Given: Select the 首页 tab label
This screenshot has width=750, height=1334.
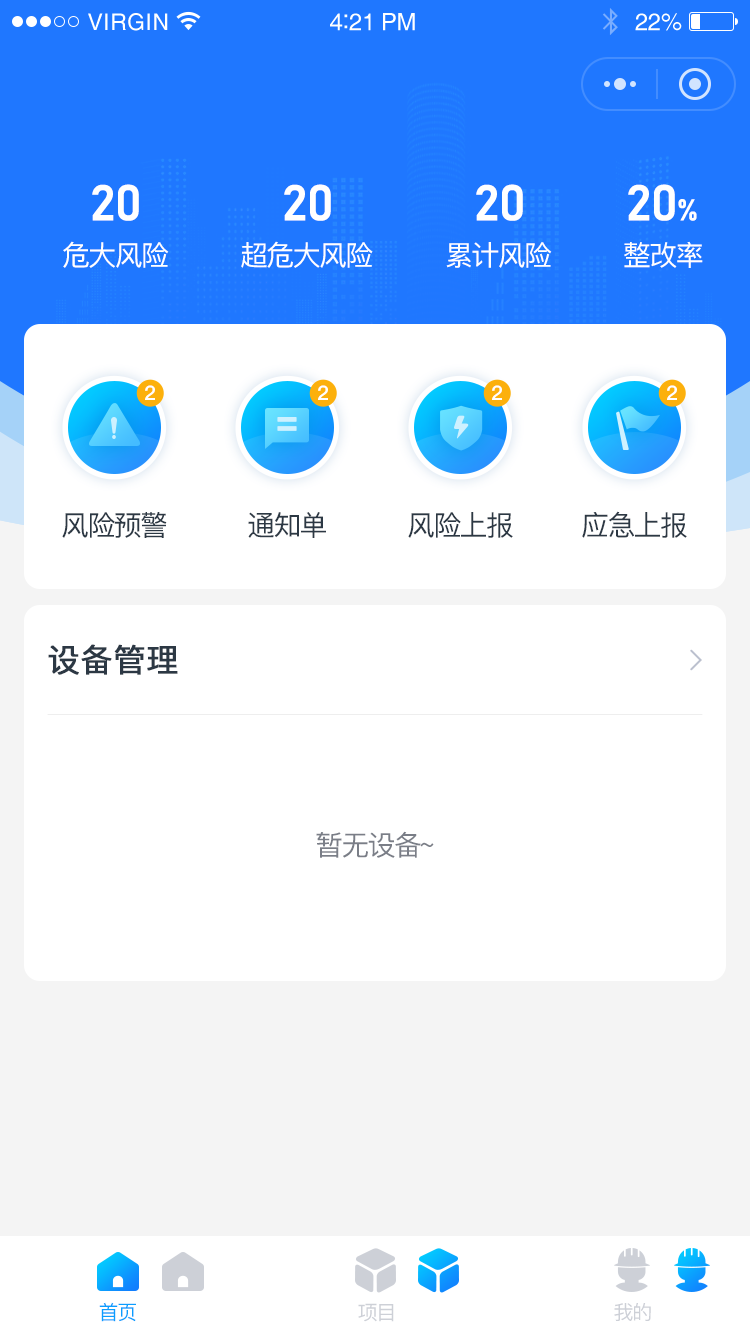Looking at the screenshot, I should click(117, 1312).
